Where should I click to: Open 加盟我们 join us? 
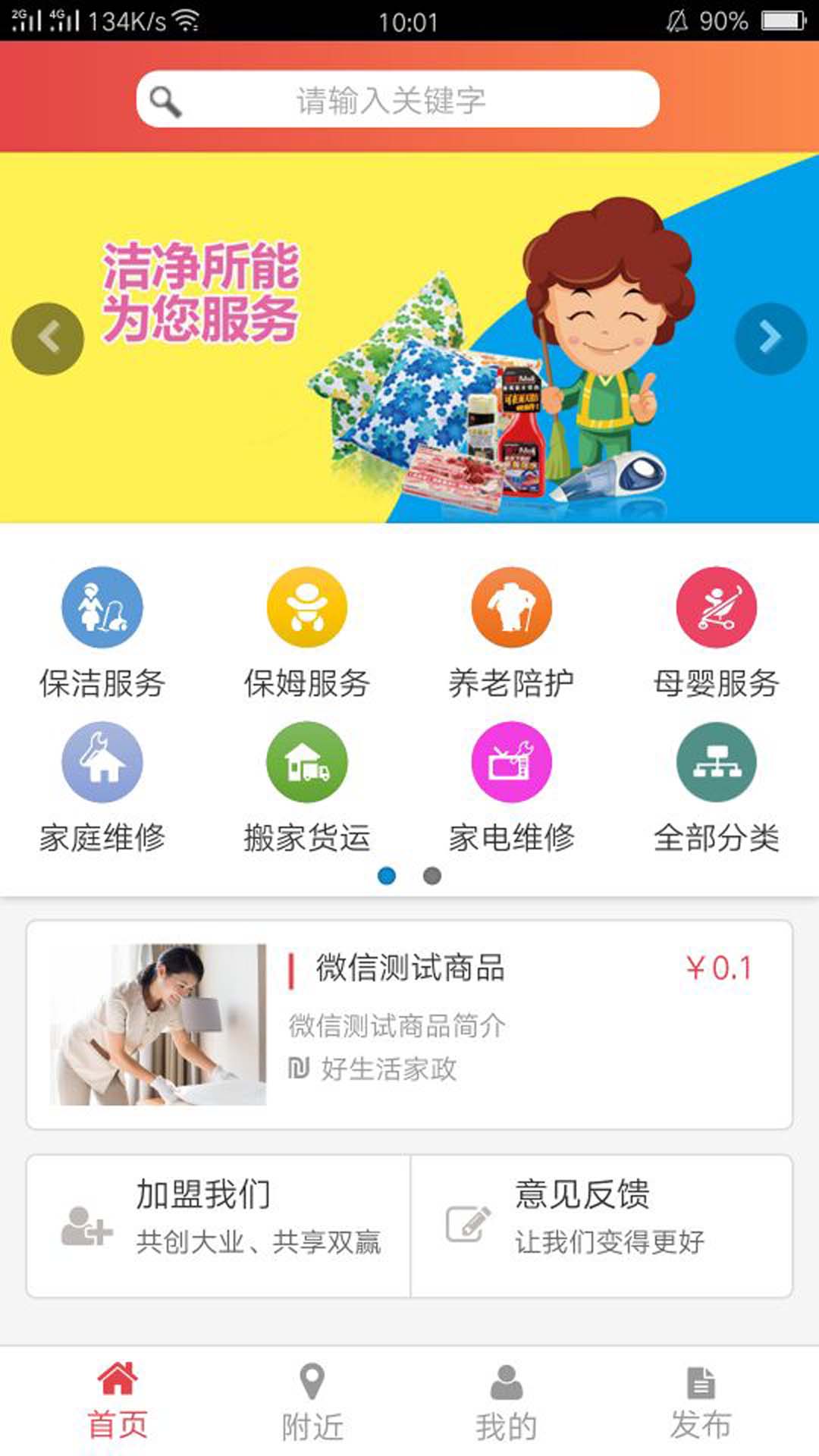pos(218,1225)
